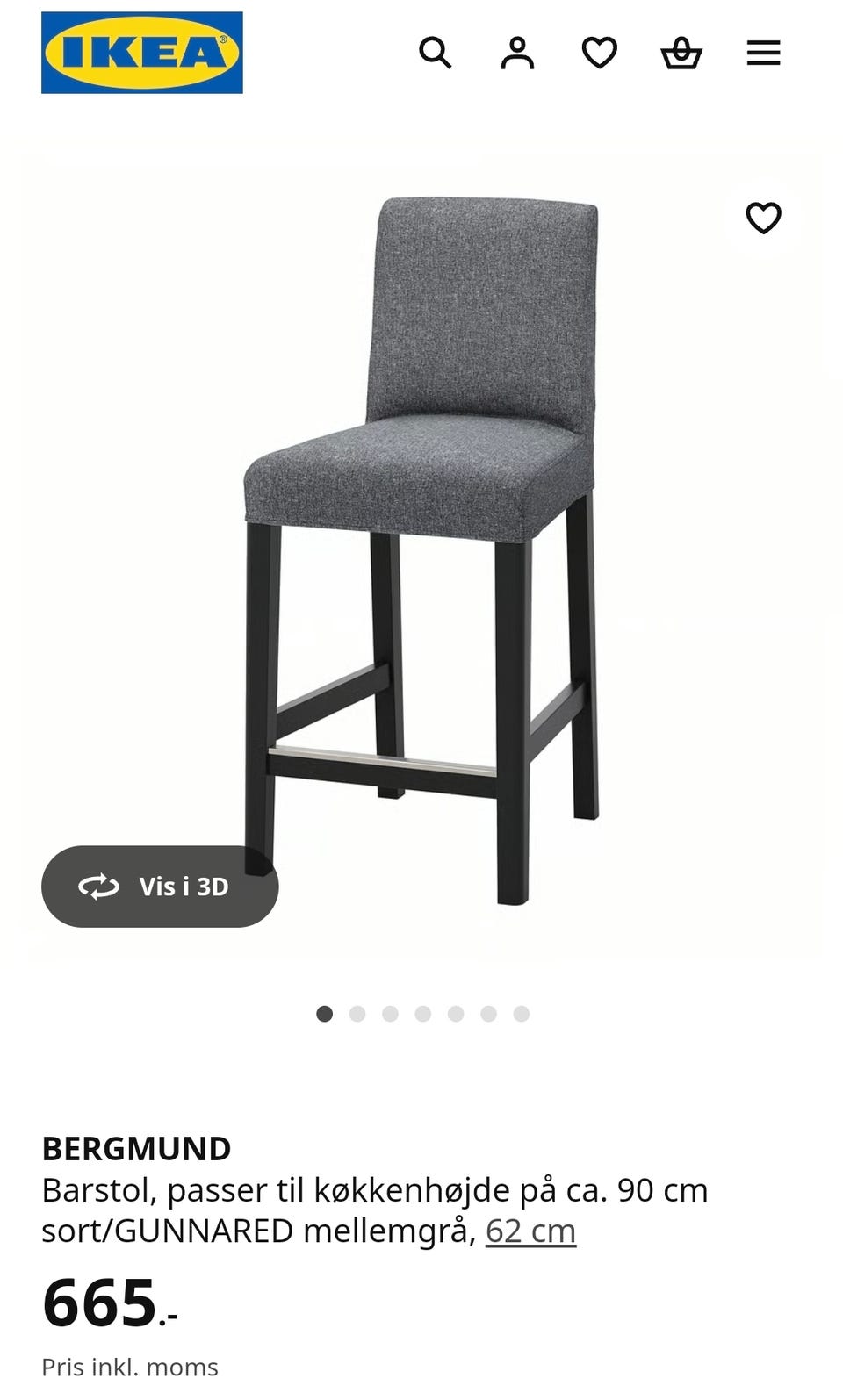
Task: View the barstool in 3D
Action: coord(160,887)
